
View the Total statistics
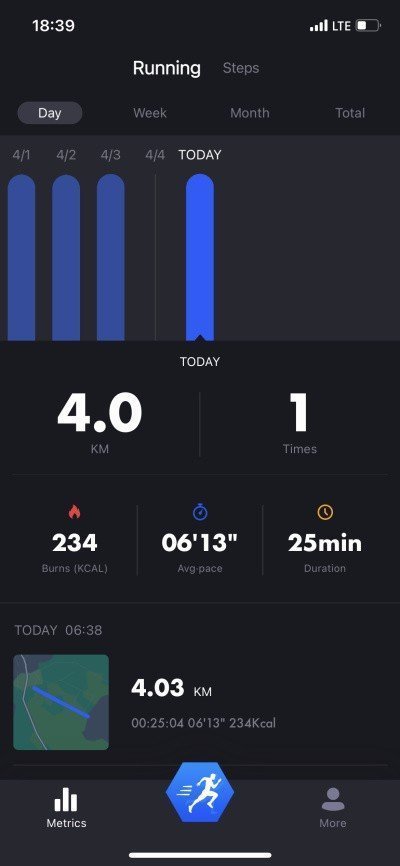[350, 113]
